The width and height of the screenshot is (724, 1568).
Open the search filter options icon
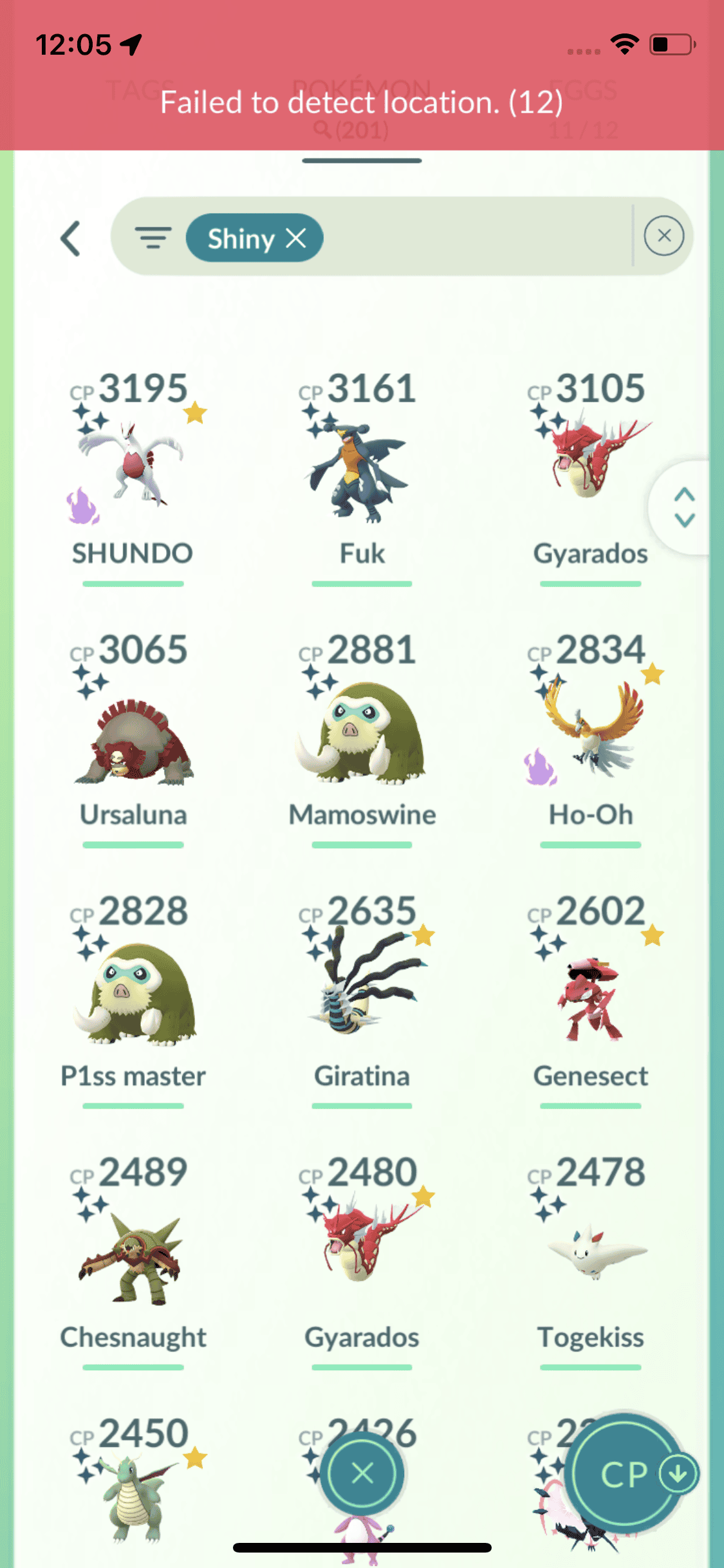pyautogui.click(x=153, y=238)
